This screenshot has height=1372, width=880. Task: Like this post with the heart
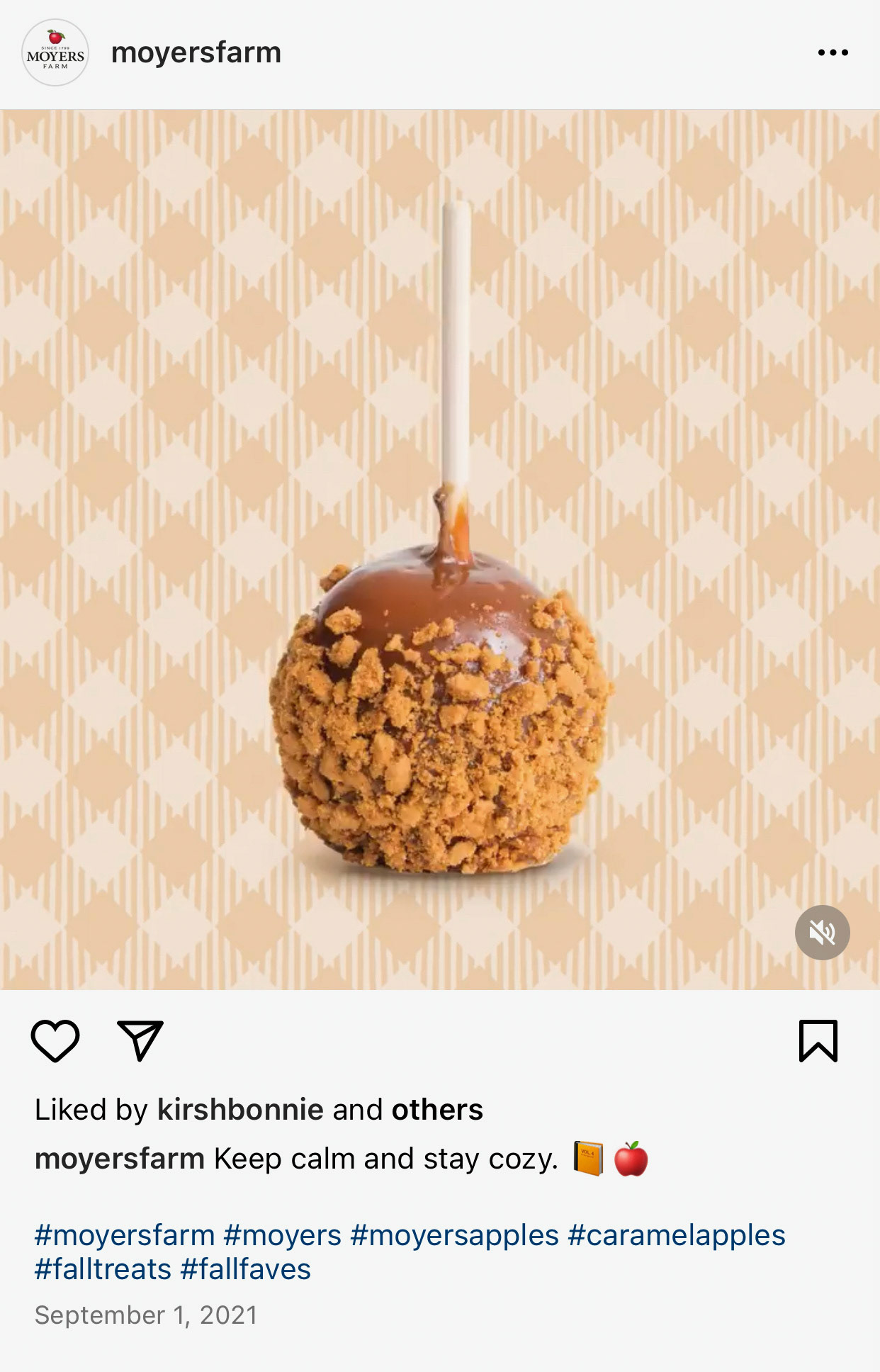click(55, 1041)
